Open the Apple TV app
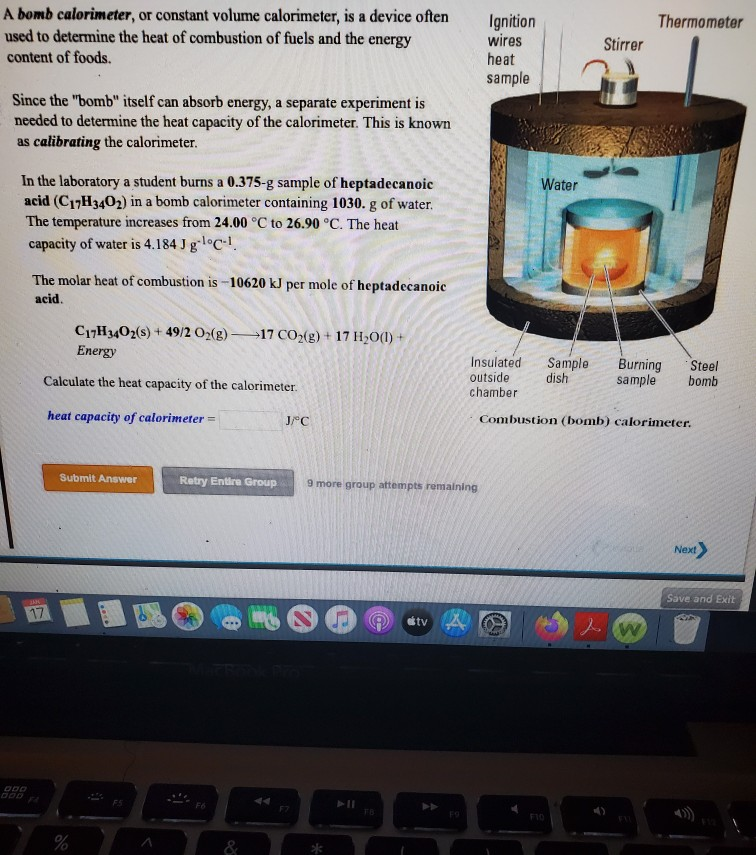756x855 pixels. point(417,621)
